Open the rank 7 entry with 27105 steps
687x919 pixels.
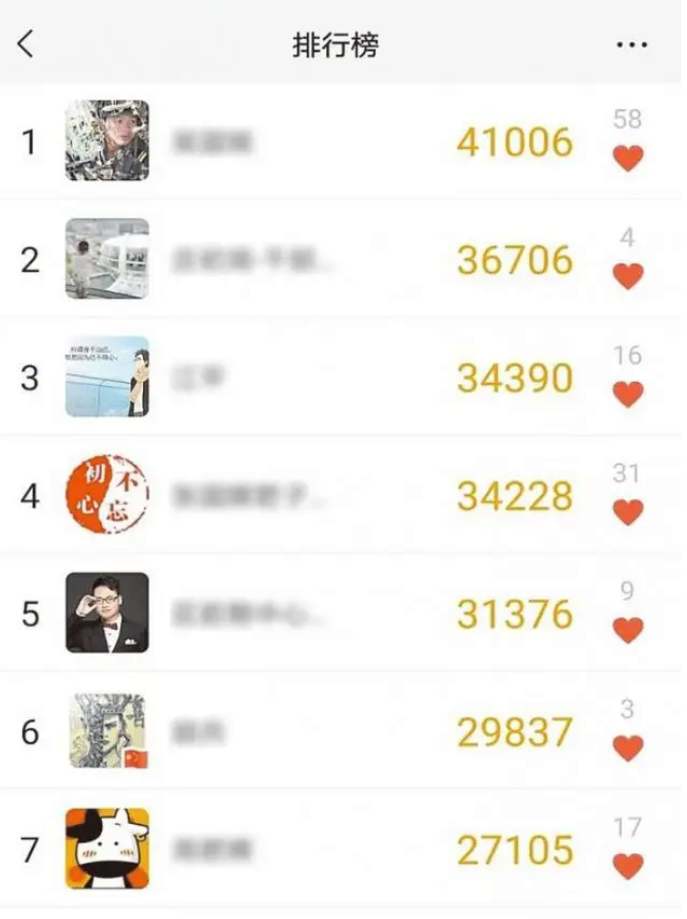300,850
